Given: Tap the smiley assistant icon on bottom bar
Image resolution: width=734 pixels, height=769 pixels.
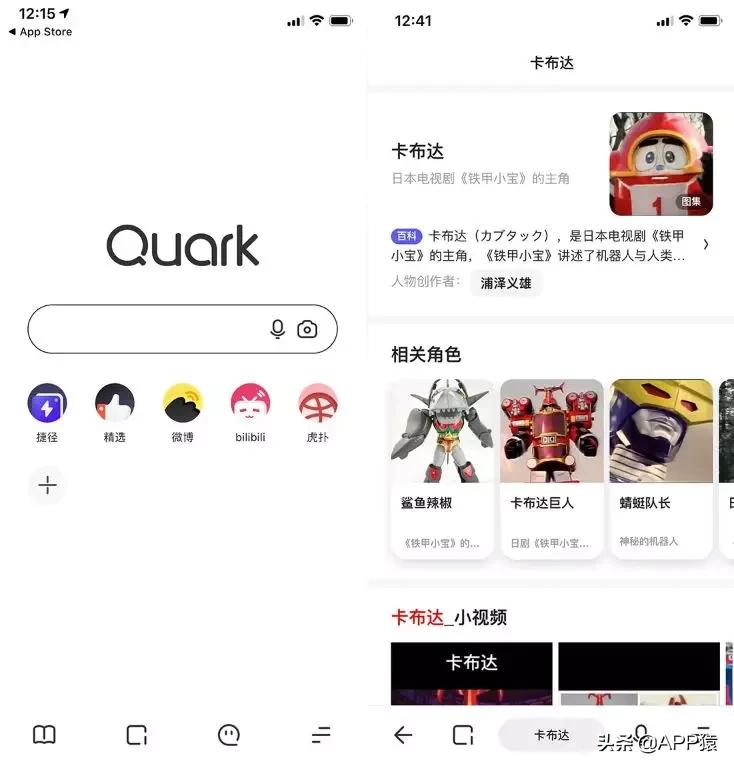Looking at the screenshot, I should tap(229, 734).
